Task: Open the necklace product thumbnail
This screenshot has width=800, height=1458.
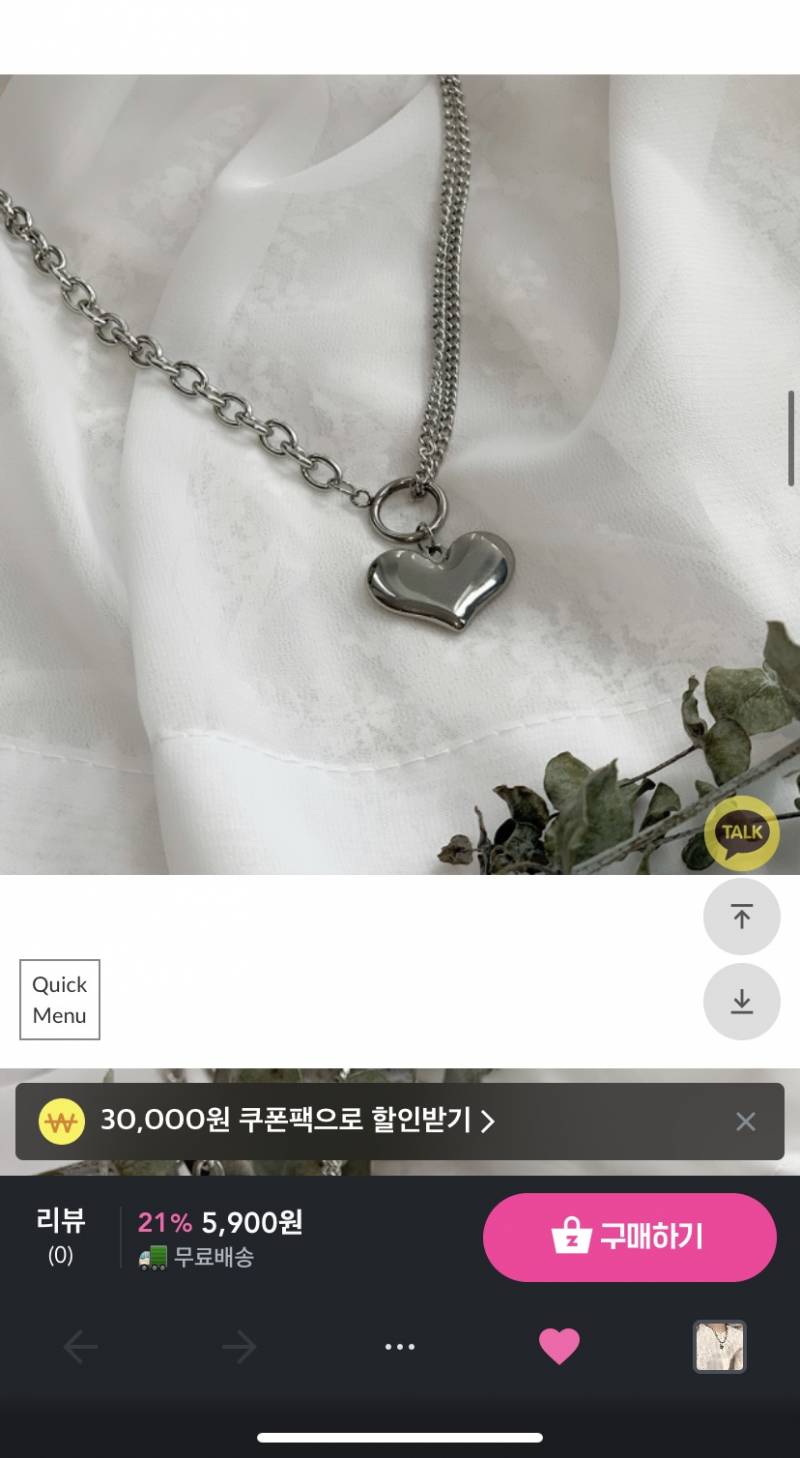Action: pyautogui.click(x=719, y=1347)
